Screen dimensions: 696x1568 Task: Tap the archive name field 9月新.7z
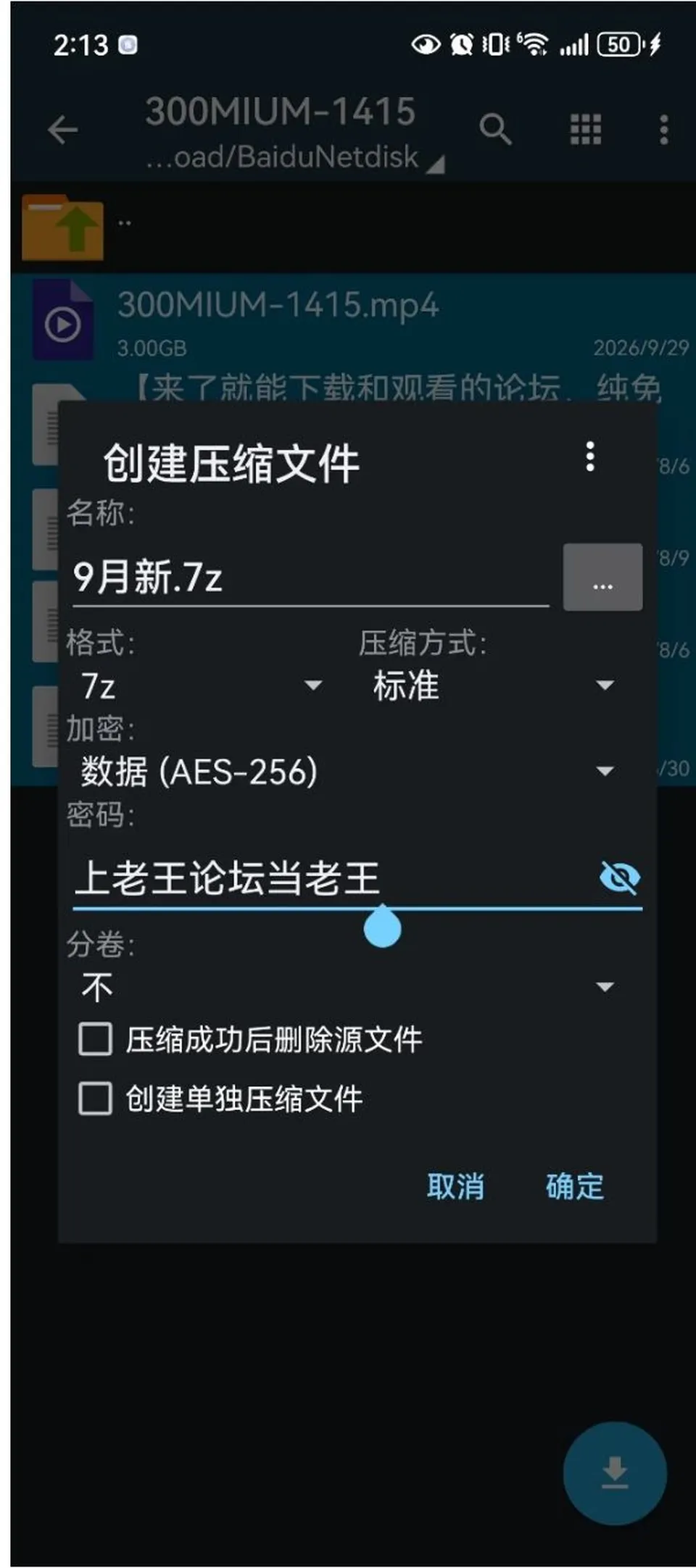(x=310, y=577)
